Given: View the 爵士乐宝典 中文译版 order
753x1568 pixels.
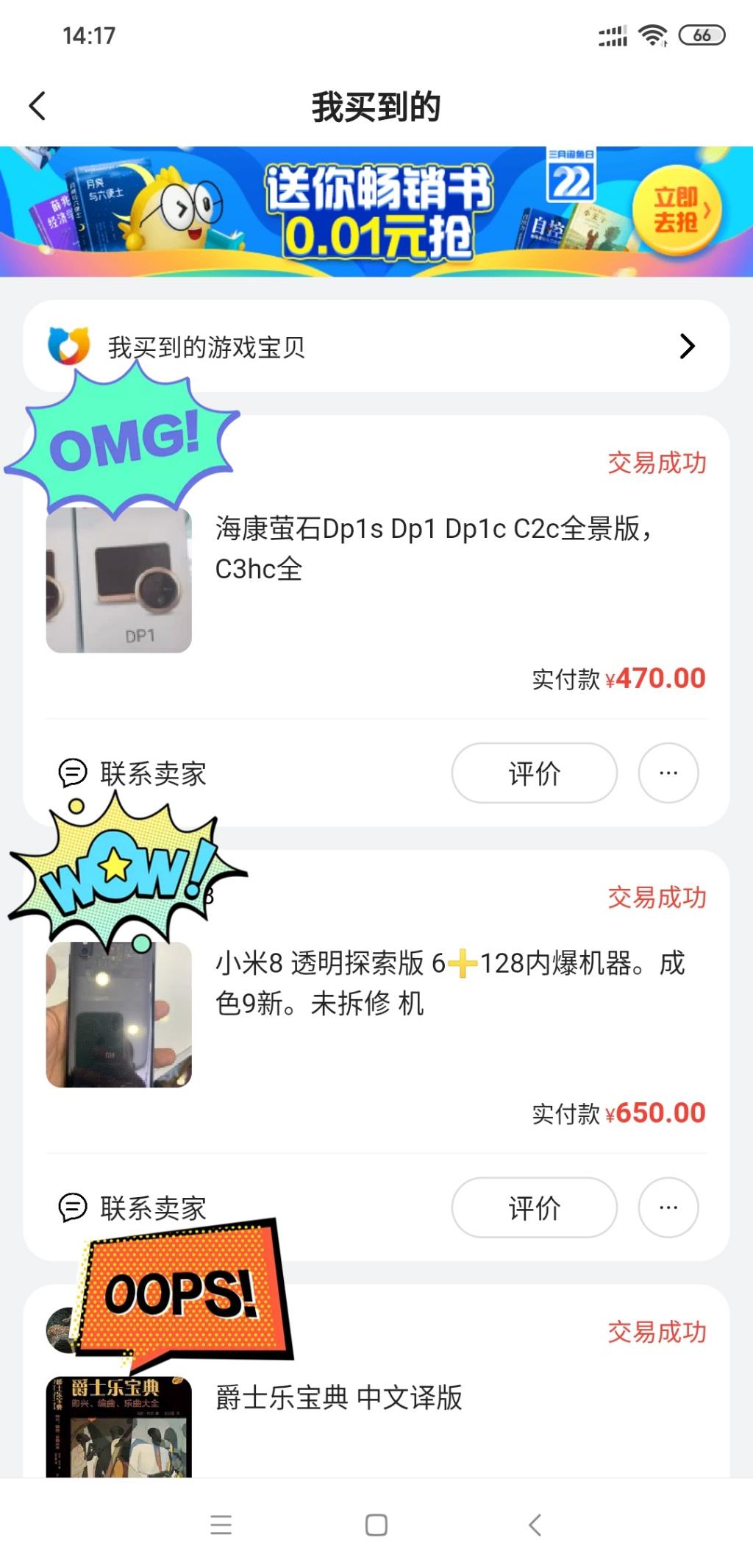Looking at the screenshot, I should click(x=338, y=1397).
